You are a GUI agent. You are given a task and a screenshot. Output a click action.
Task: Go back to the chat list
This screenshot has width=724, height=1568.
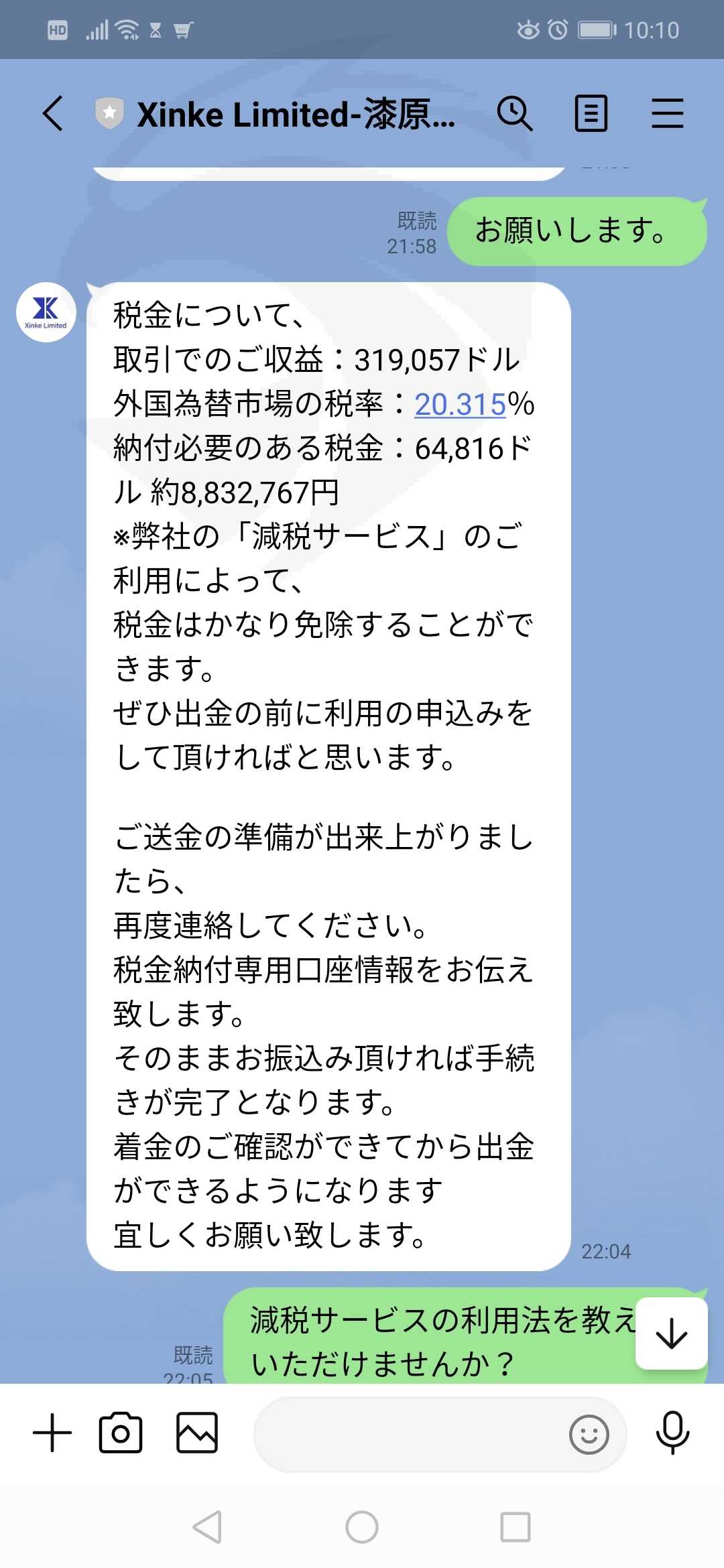53,113
